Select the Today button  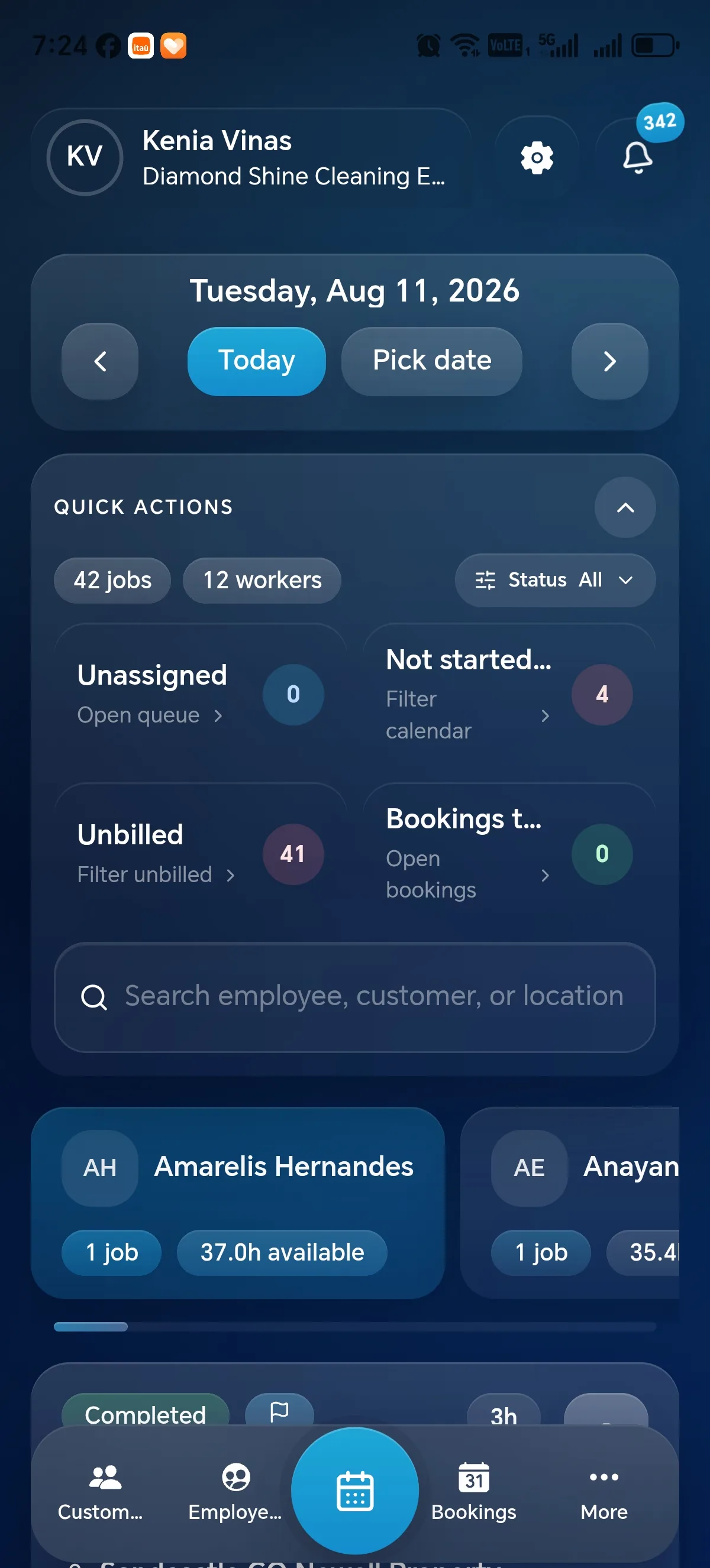[x=256, y=361]
